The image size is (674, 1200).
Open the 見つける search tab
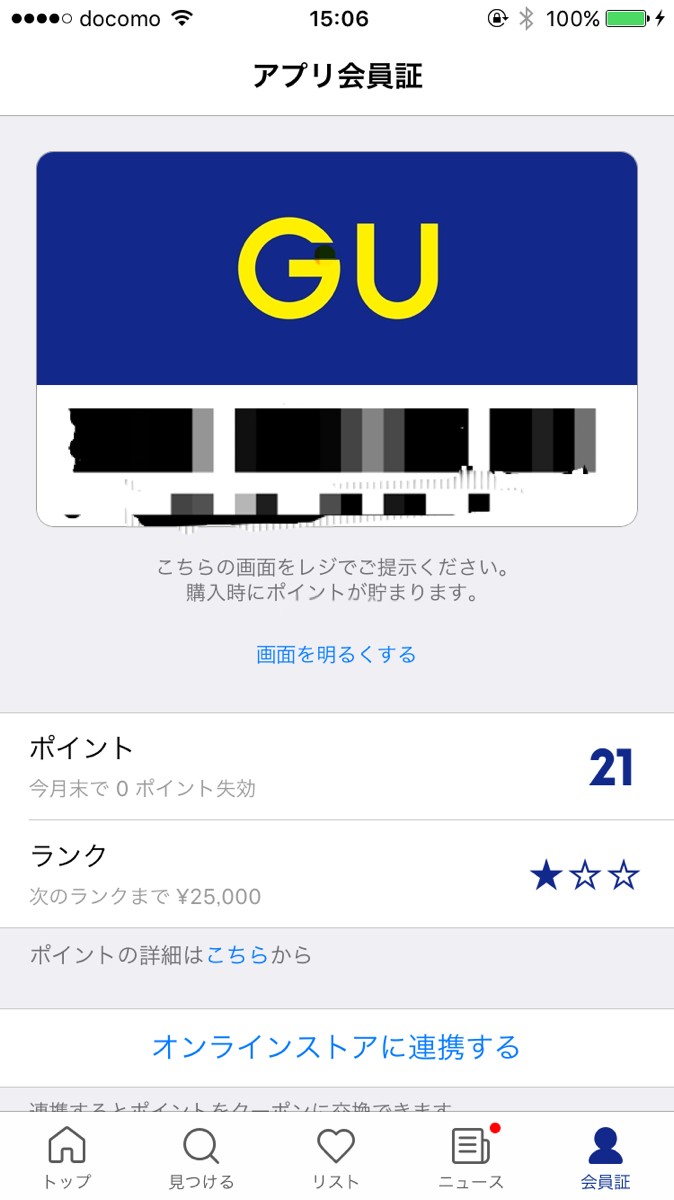201,1157
